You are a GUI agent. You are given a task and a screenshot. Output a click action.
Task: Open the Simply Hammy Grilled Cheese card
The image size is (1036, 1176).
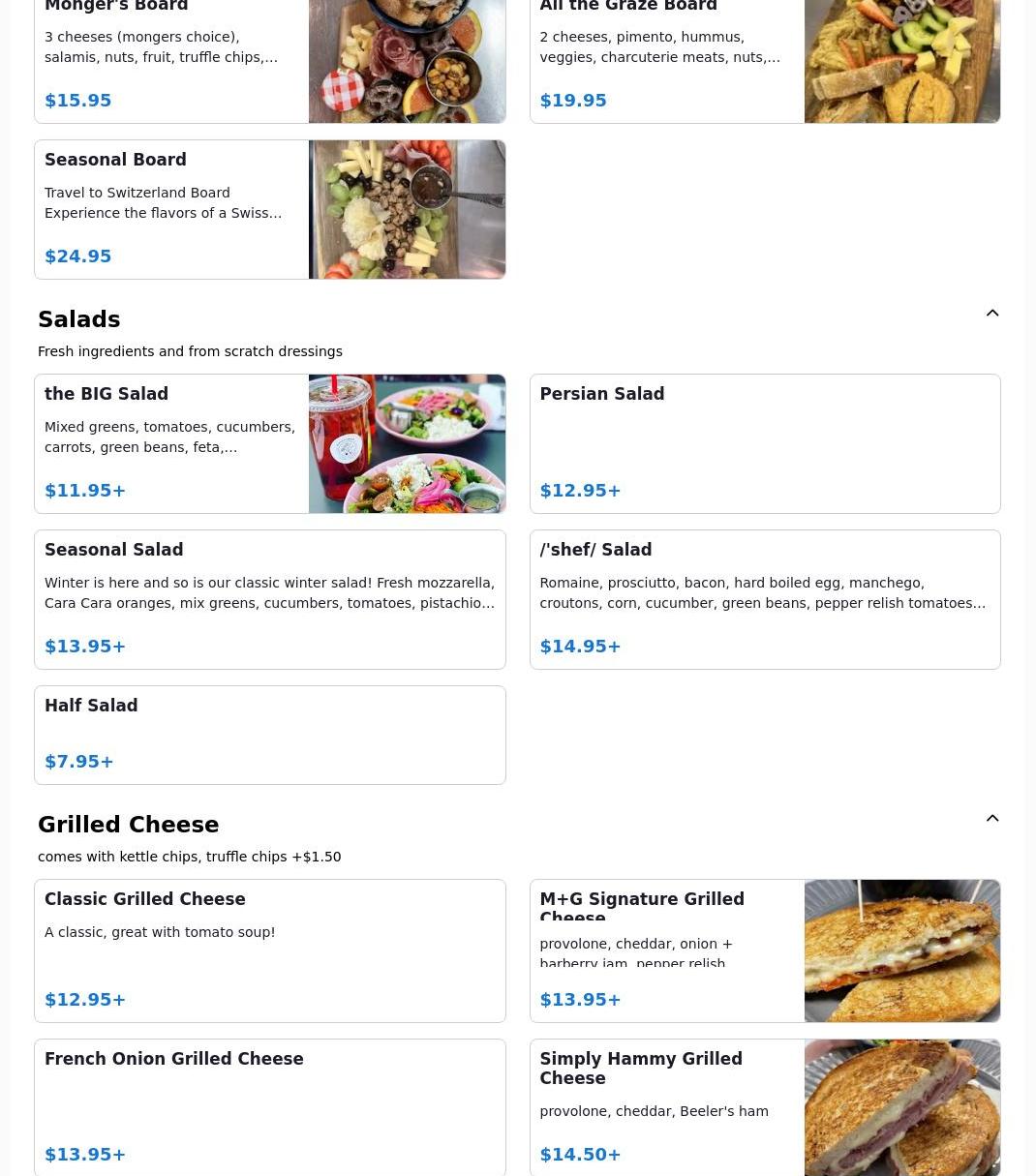(x=765, y=1108)
